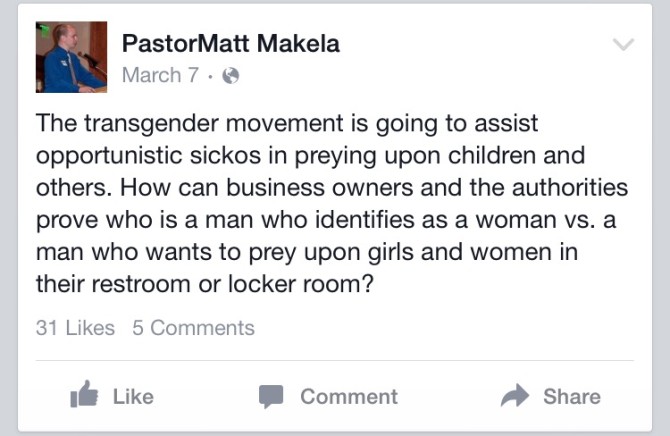Share this post

(551, 397)
